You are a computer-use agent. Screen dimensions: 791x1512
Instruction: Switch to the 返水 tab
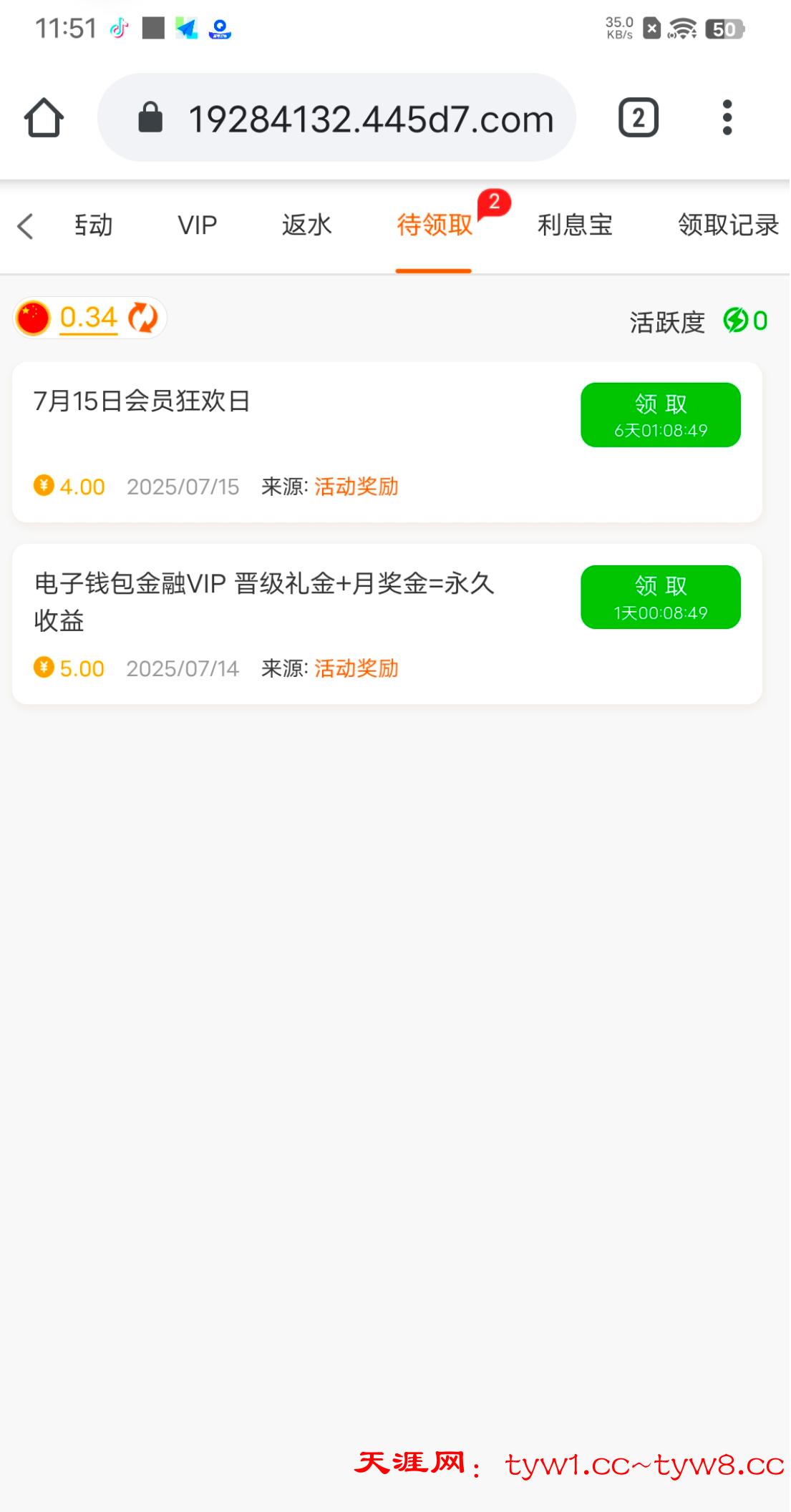[x=306, y=226]
